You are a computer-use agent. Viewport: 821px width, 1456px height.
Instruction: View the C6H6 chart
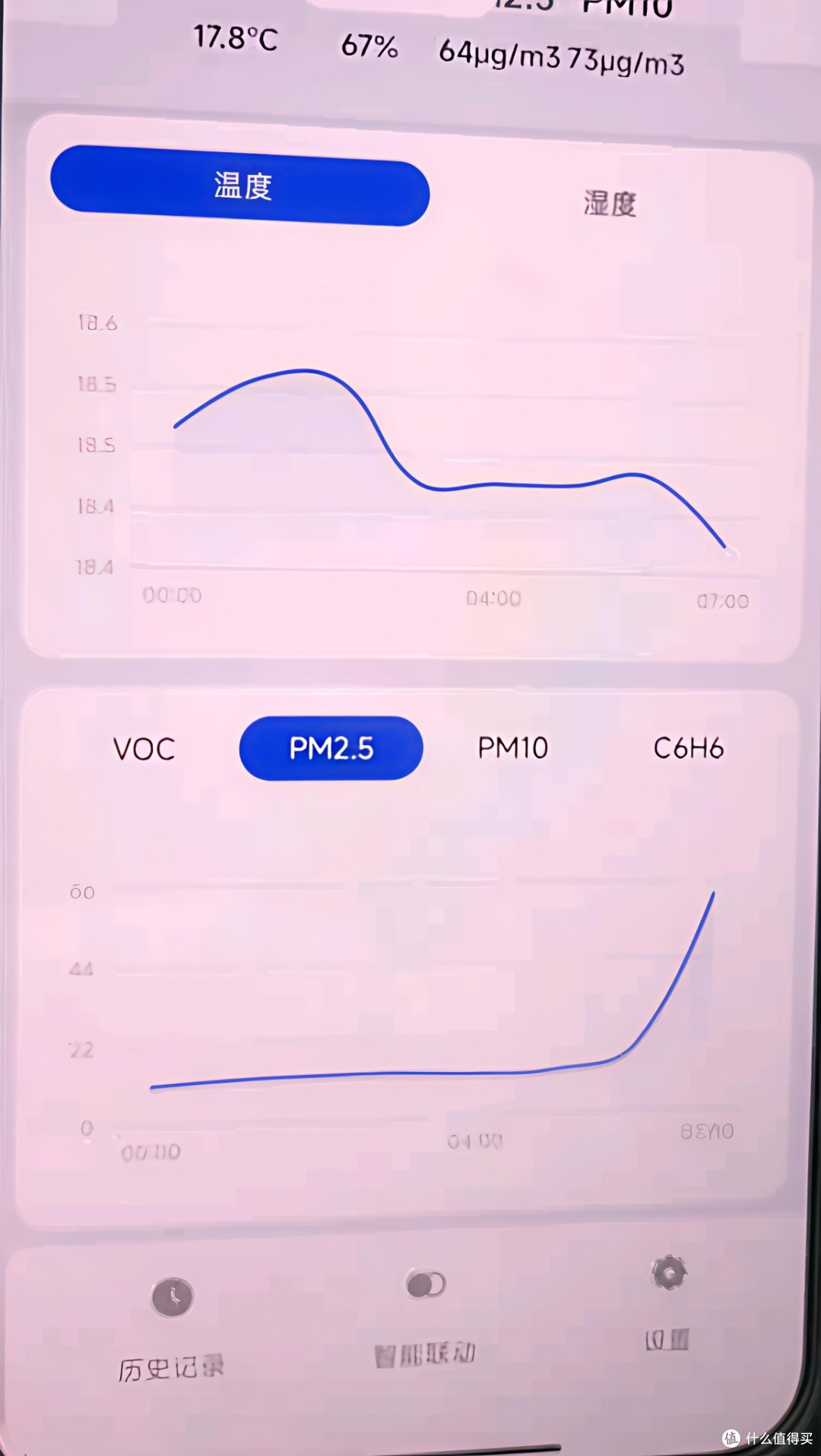coord(689,748)
